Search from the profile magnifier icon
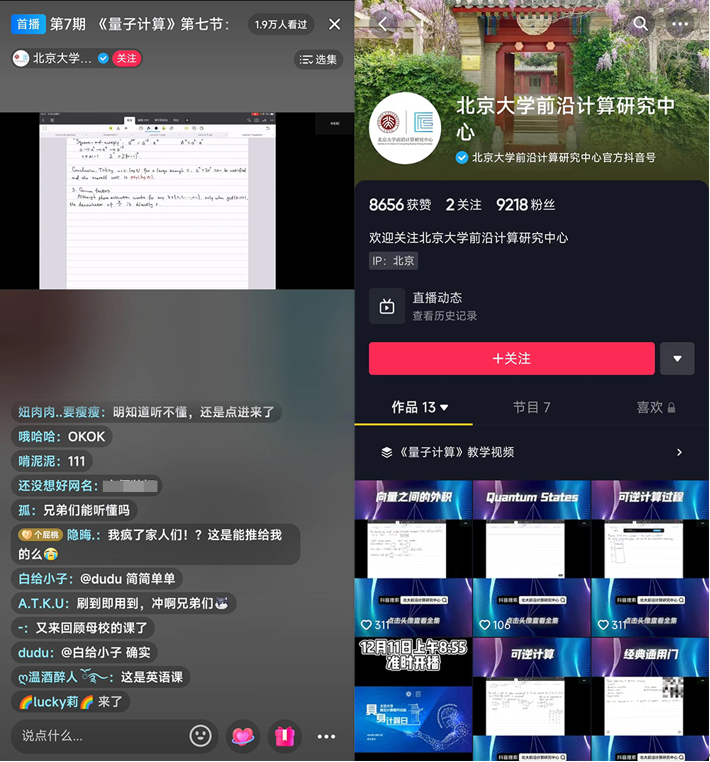This screenshot has width=710, height=762. 641,23
